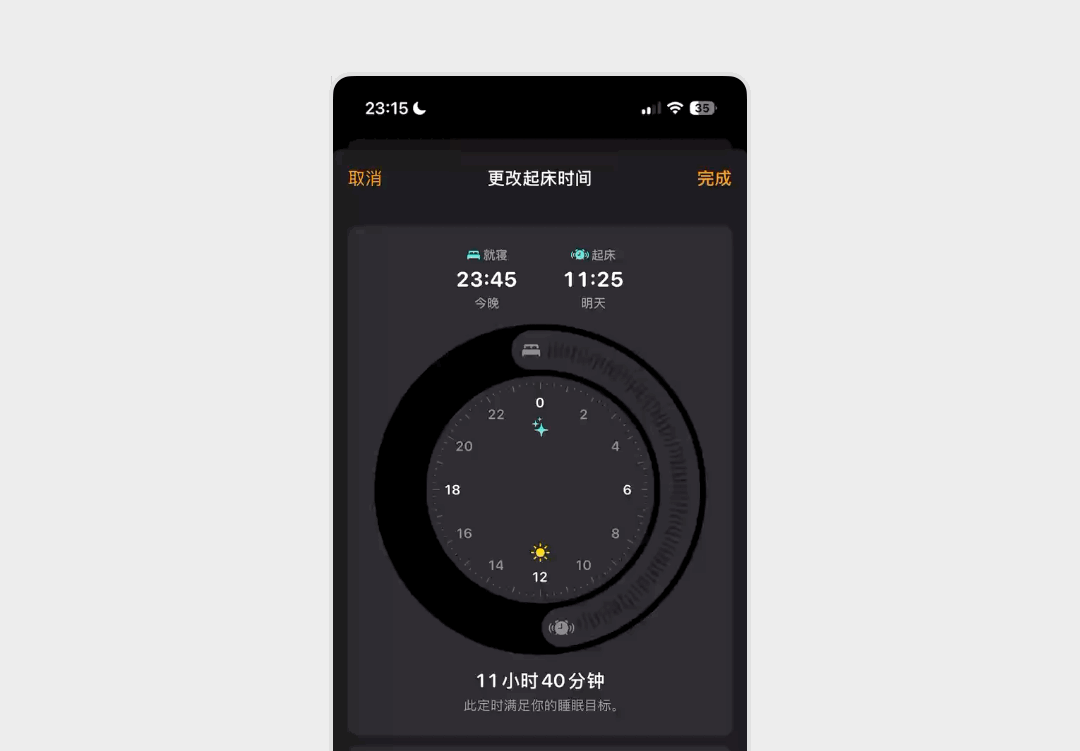This screenshot has width=1080, height=751.
Task: Tap 完成 to save wake time
Action: pos(714,178)
